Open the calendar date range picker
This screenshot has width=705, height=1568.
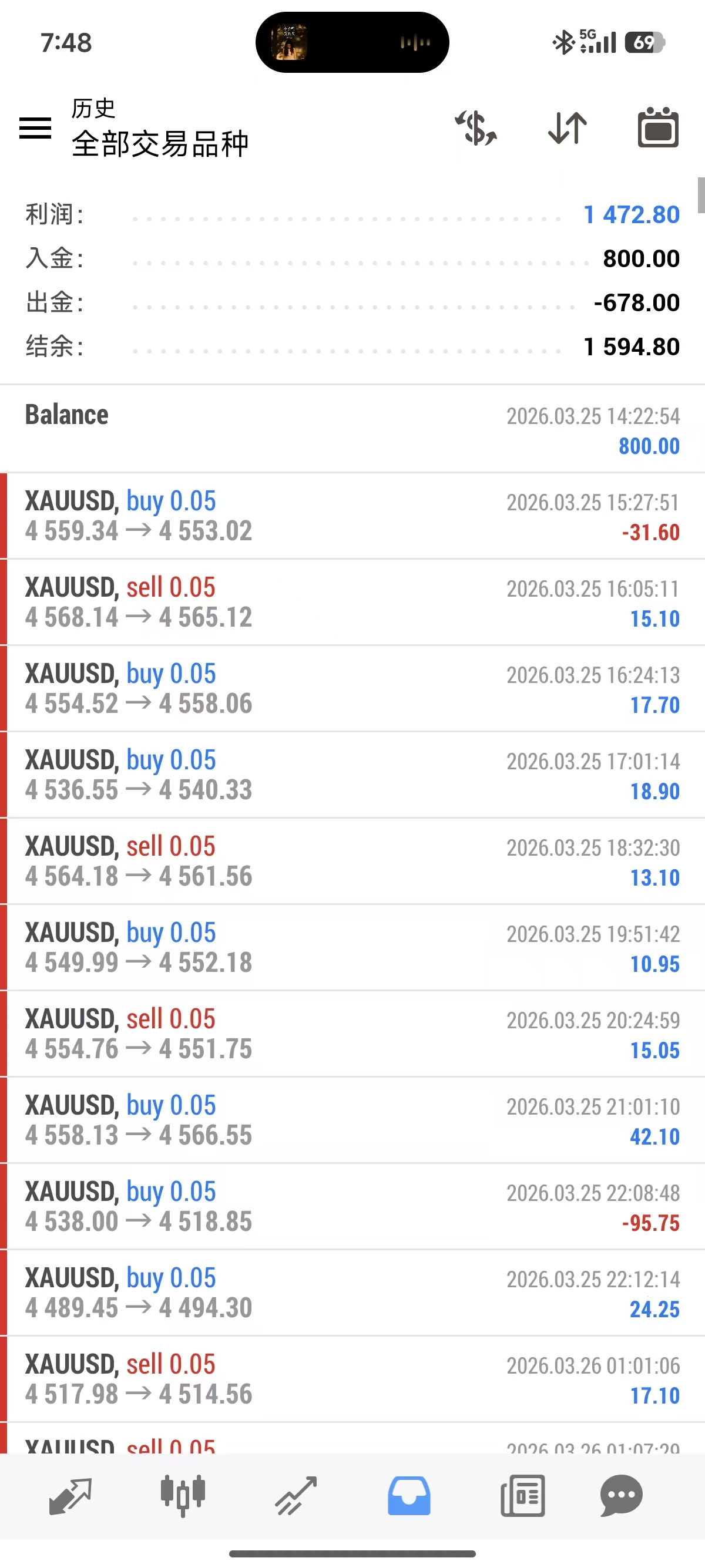point(657,128)
